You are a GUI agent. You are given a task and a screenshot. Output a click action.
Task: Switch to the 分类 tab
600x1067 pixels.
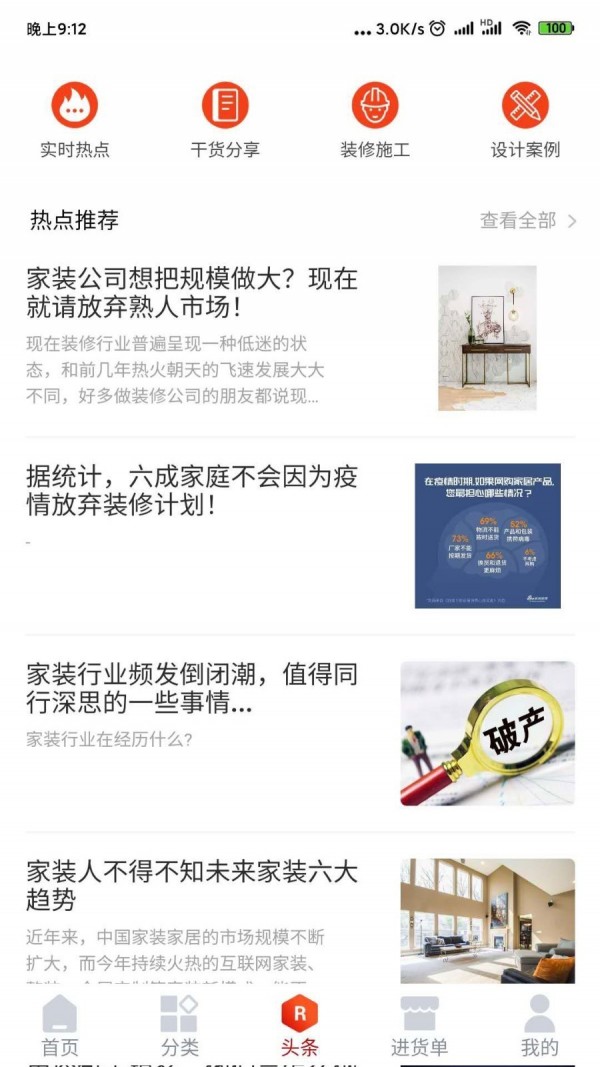(180, 1025)
